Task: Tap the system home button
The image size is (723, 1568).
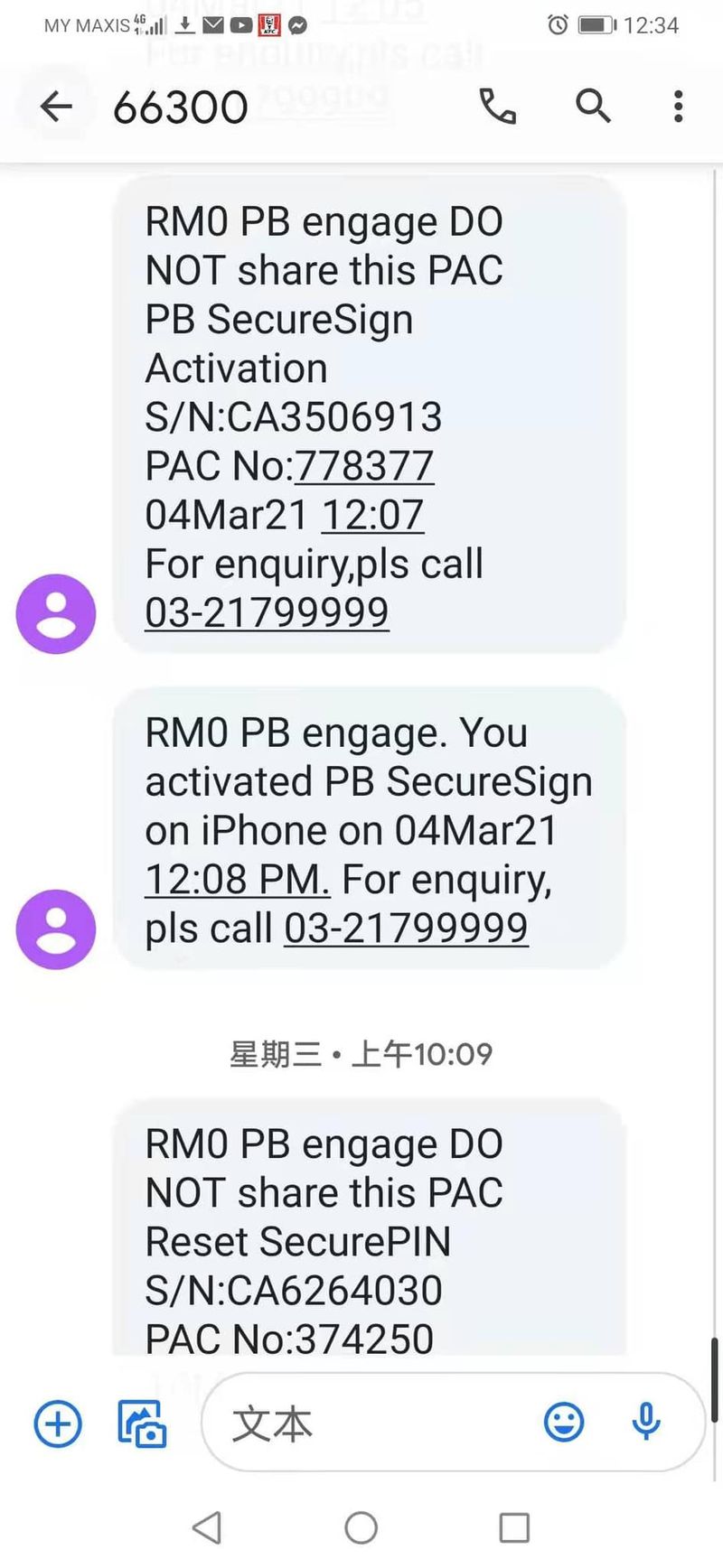Action: (361, 1527)
